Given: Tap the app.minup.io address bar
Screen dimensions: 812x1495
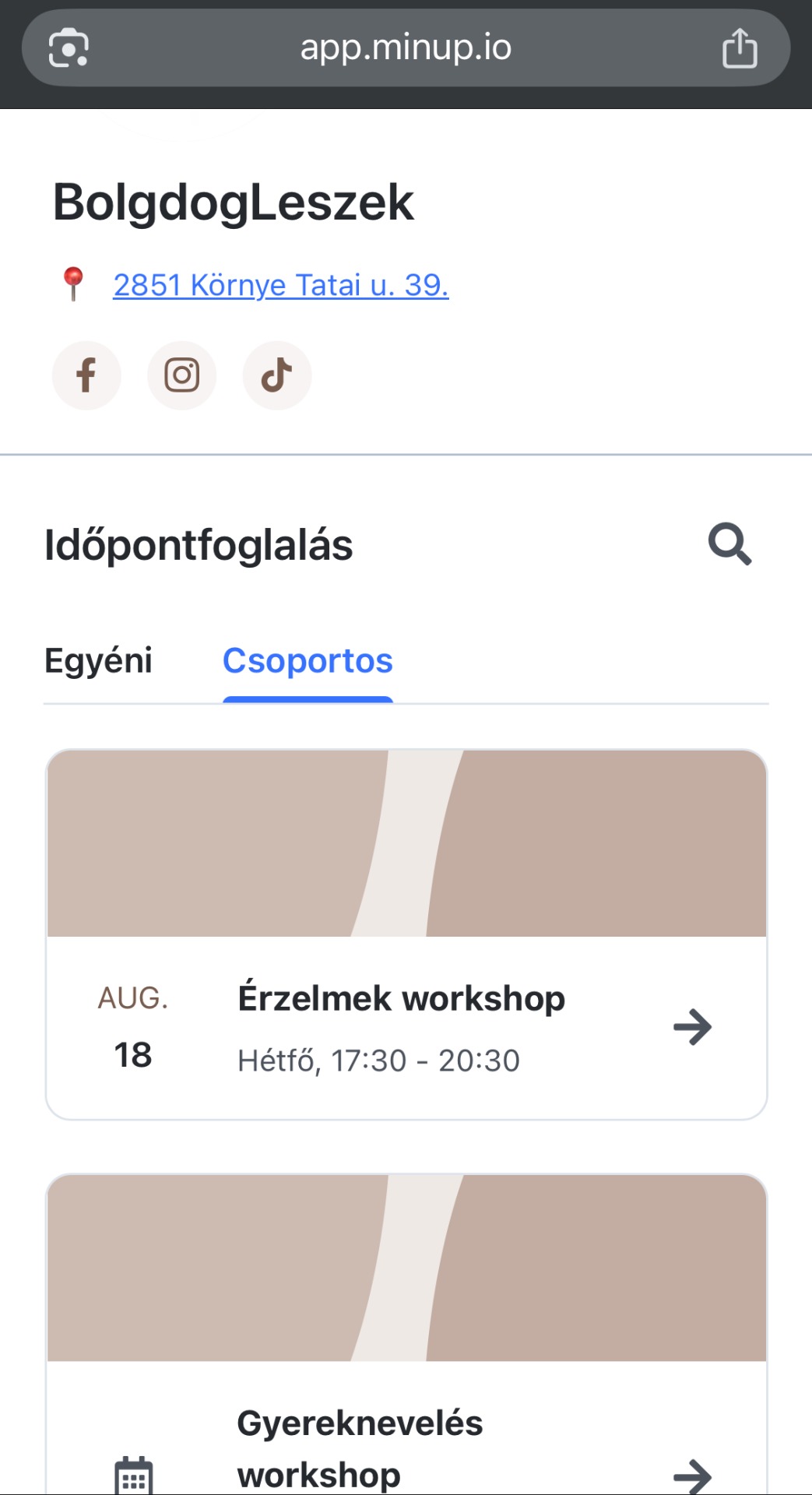Looking at the screenshot, I should (406, 48).
